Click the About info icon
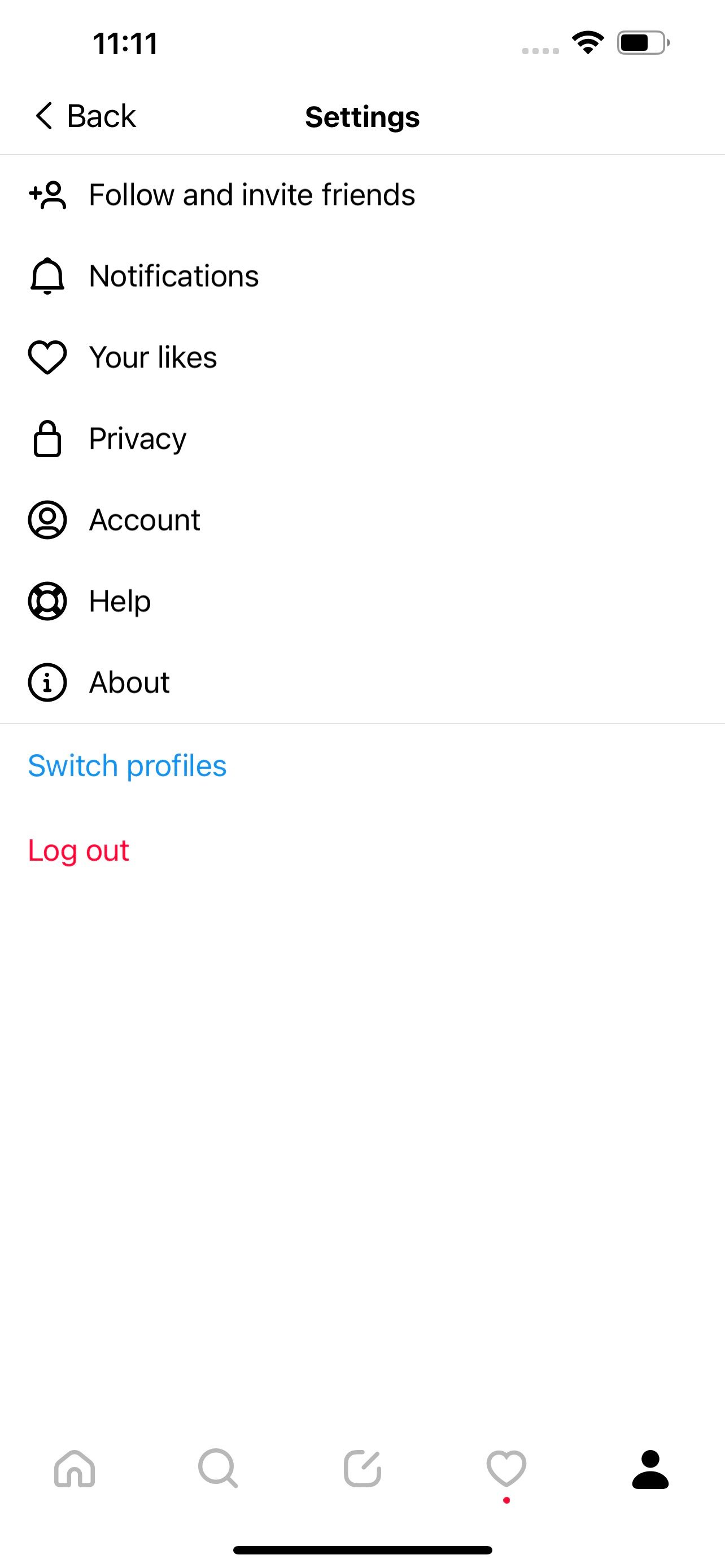Viewport: 725px width, 1568px height. point(47,682)
